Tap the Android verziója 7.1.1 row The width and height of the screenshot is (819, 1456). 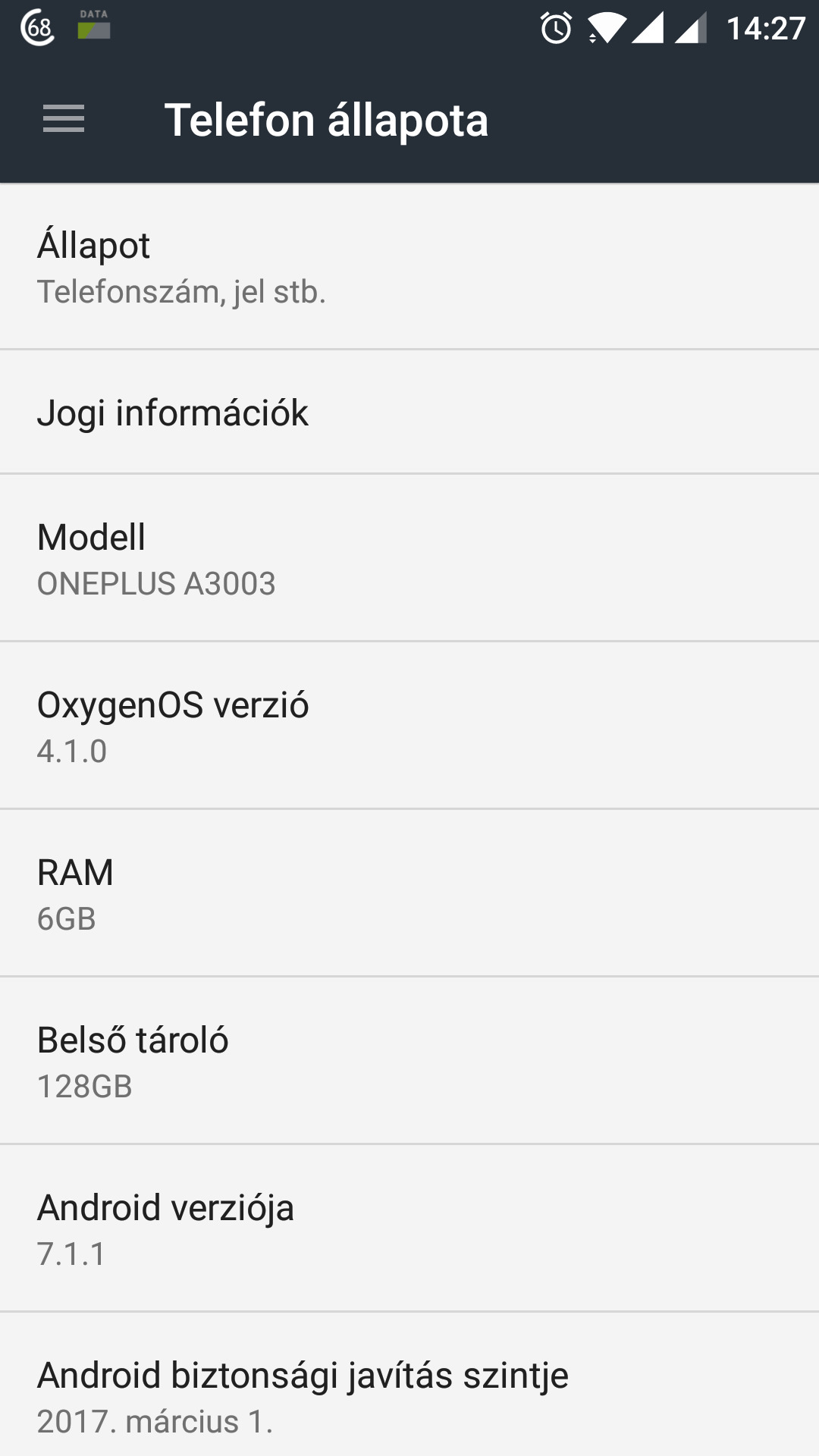(409, 1228)
